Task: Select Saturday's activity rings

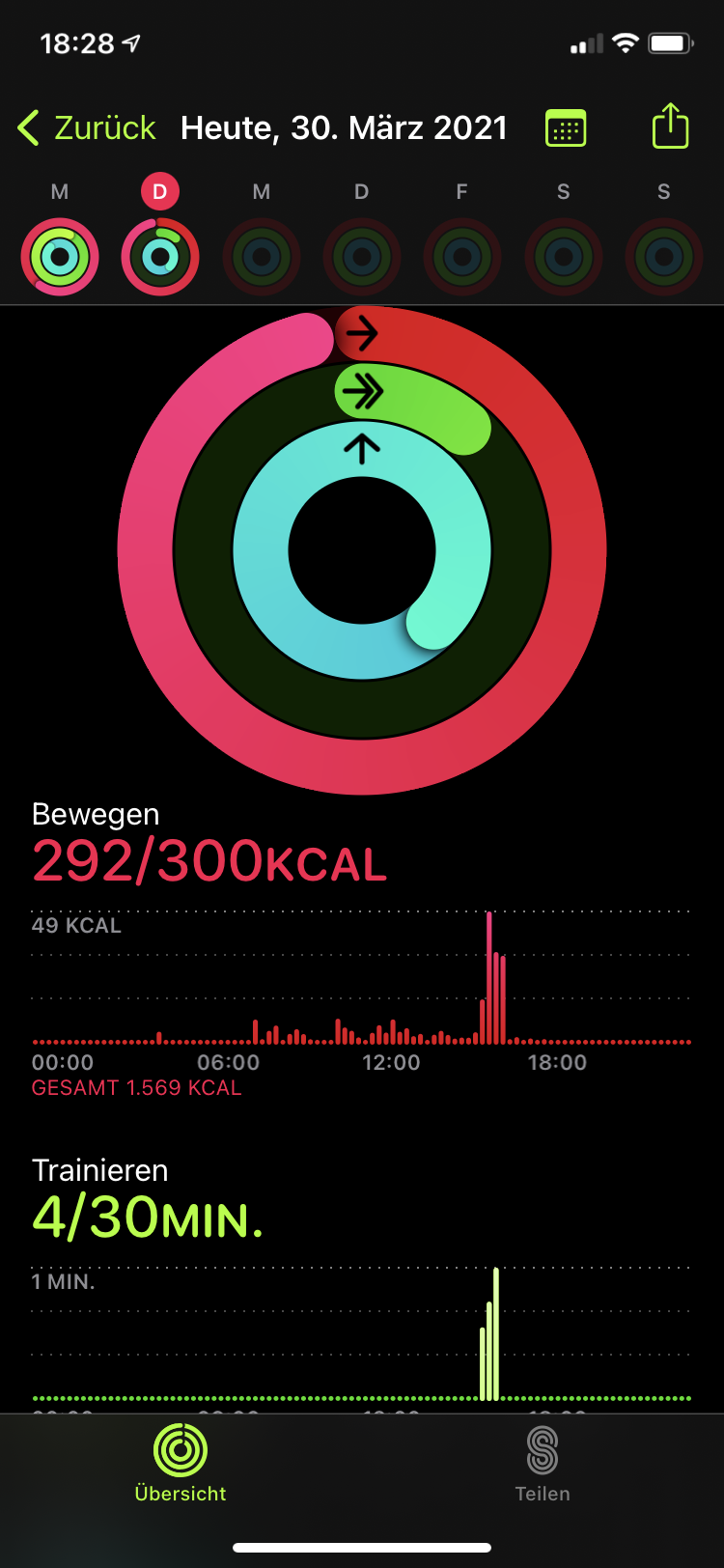Action: tap(563, 256)
